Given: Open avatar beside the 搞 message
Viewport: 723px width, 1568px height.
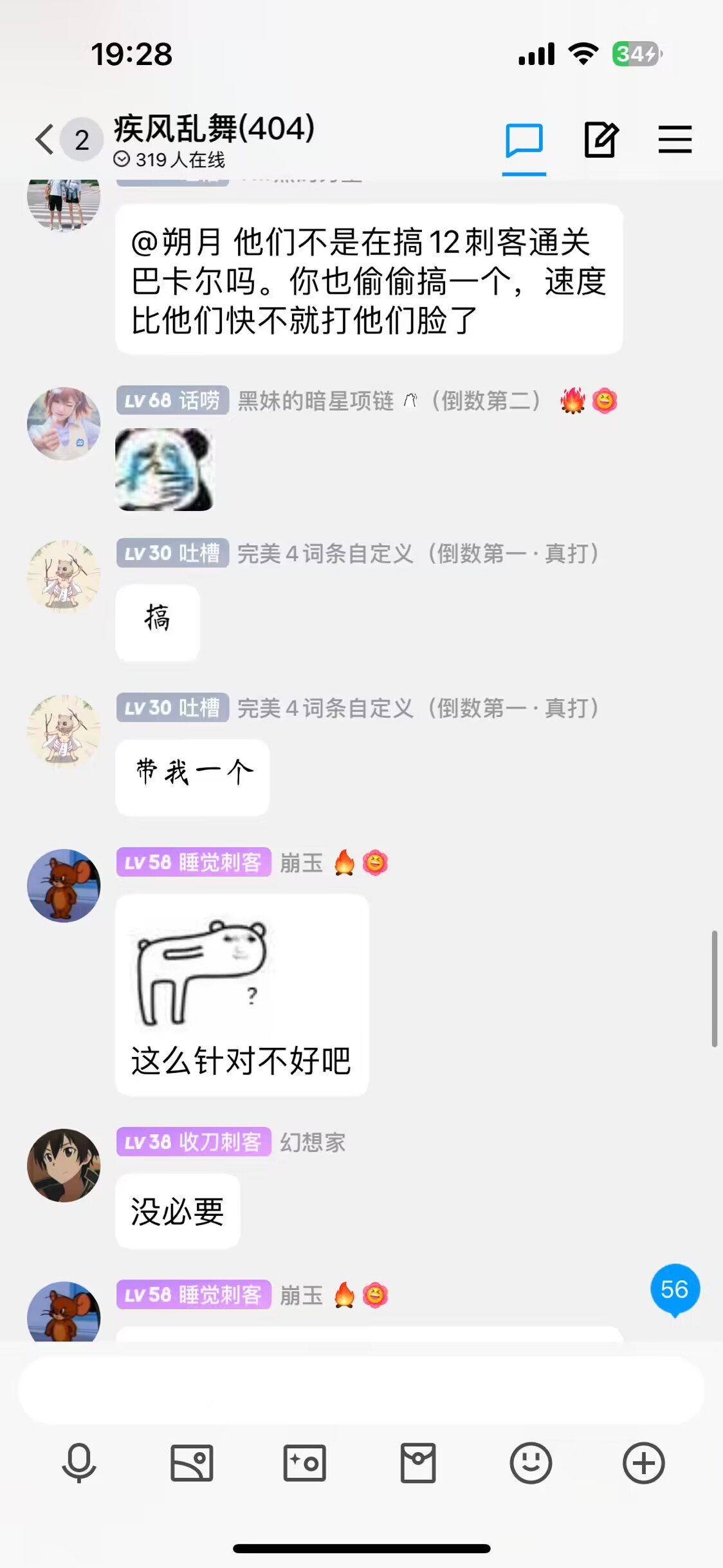Looking at the screenshot, I should (x=64, y=576).
